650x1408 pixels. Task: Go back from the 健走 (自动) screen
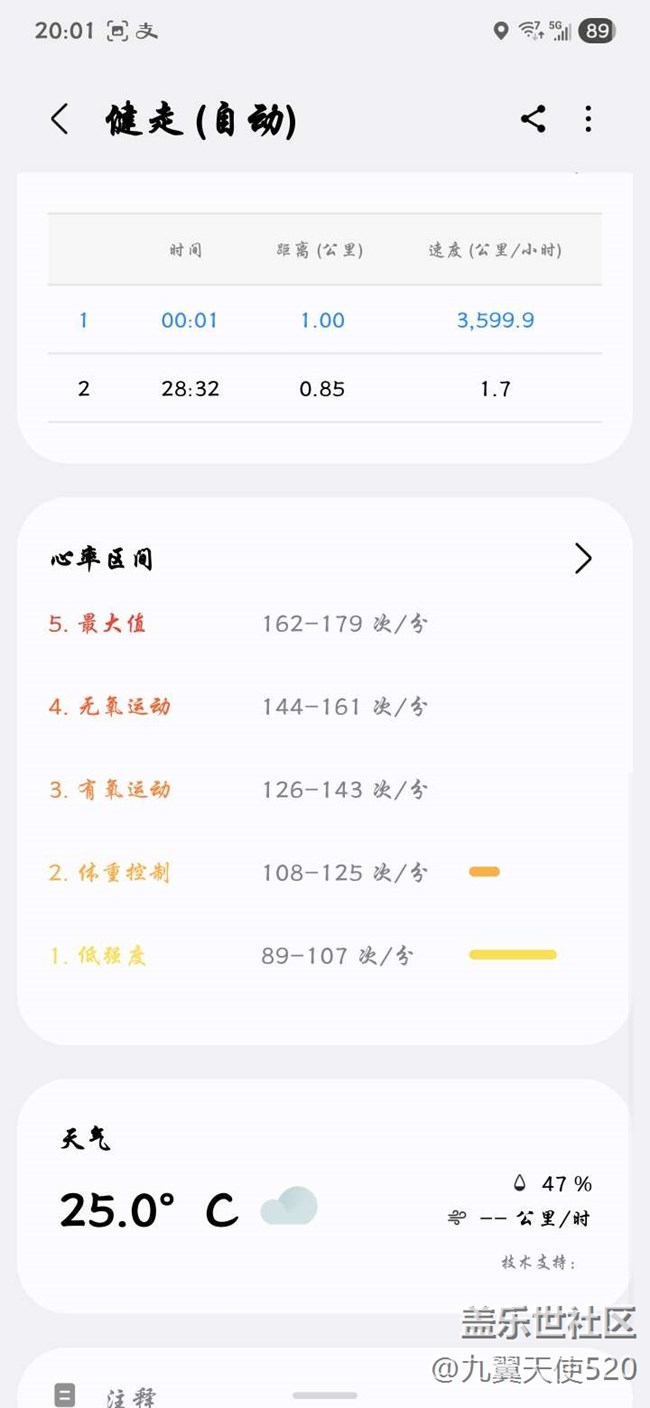coord(59,119)
